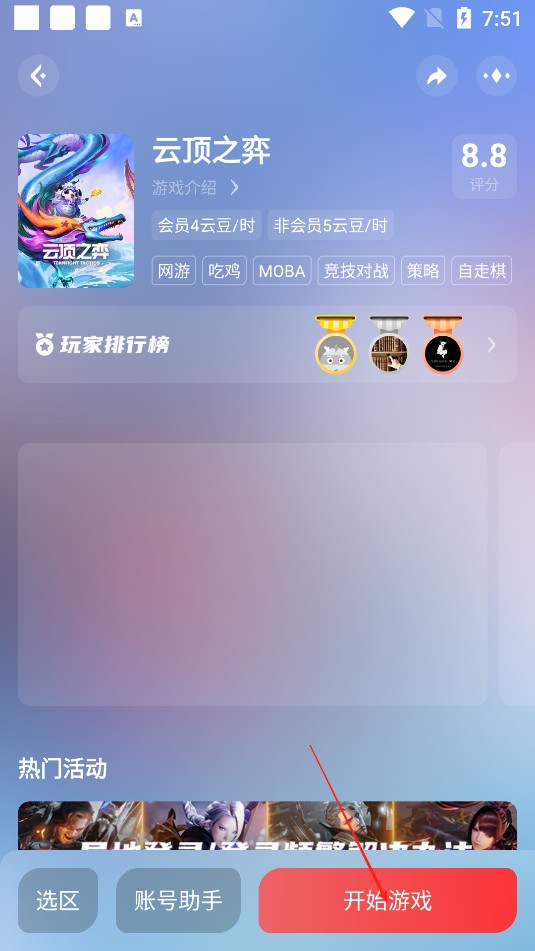Share the 云顶之弈 game page
This screenshot has height=951, width=535.
(x=437, y=76)
